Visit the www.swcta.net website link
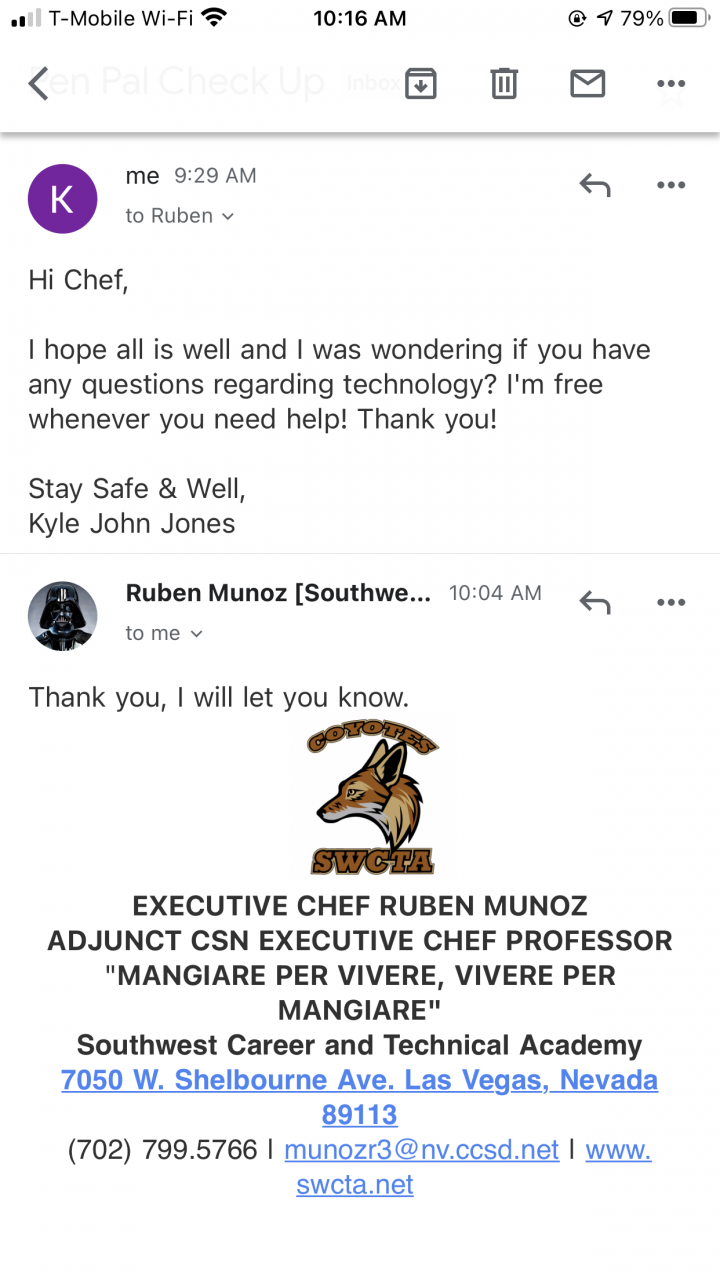 pos(355,1185)
